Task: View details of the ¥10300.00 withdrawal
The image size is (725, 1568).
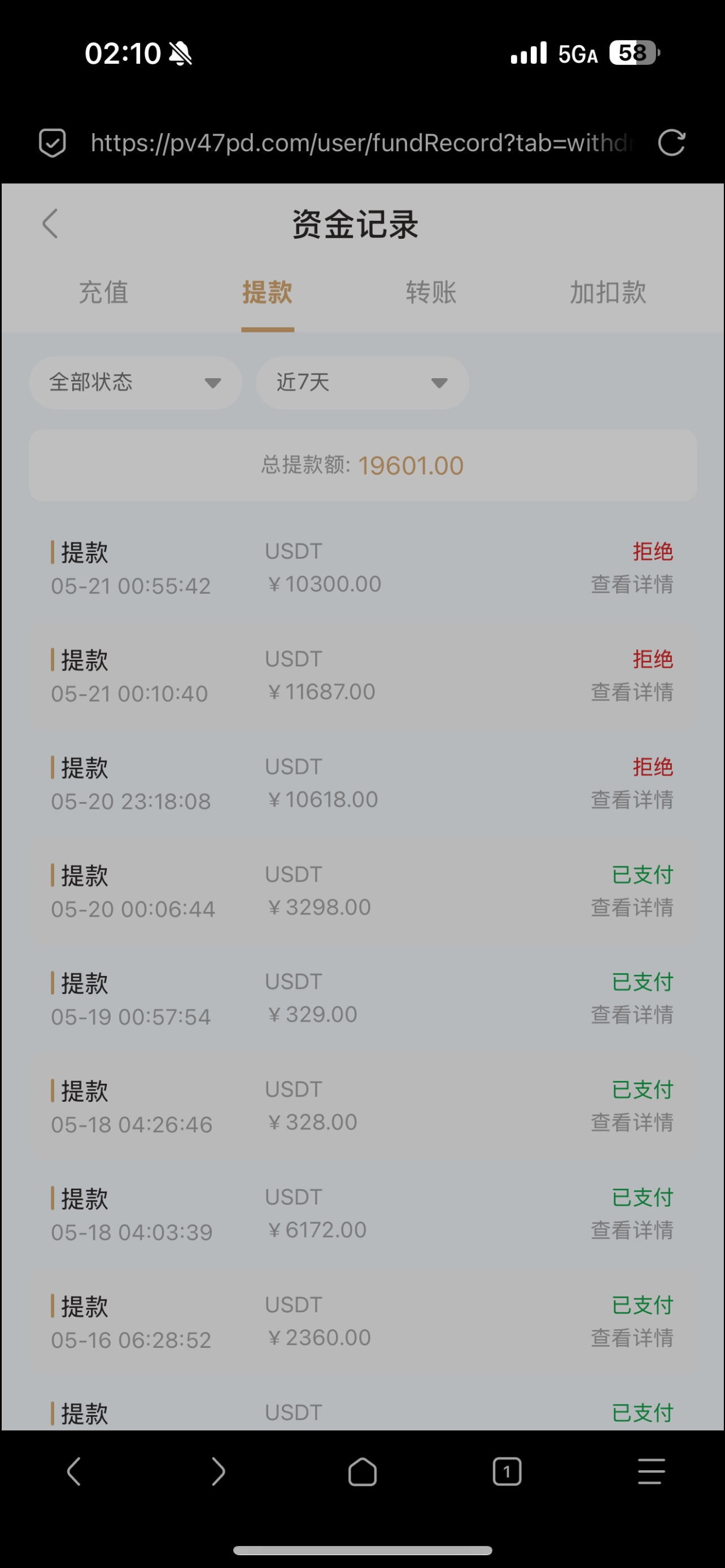Action: pos(632,584)
